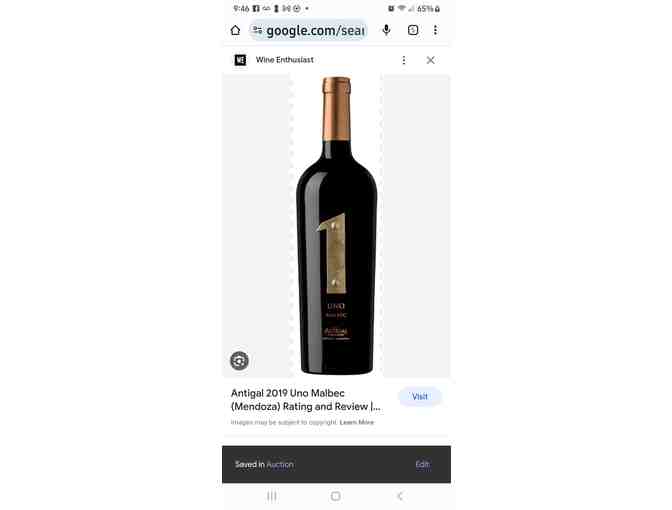Viewport: 672px width, 510px height.
Task: Open the tab switcher
Action: [413, 31]
